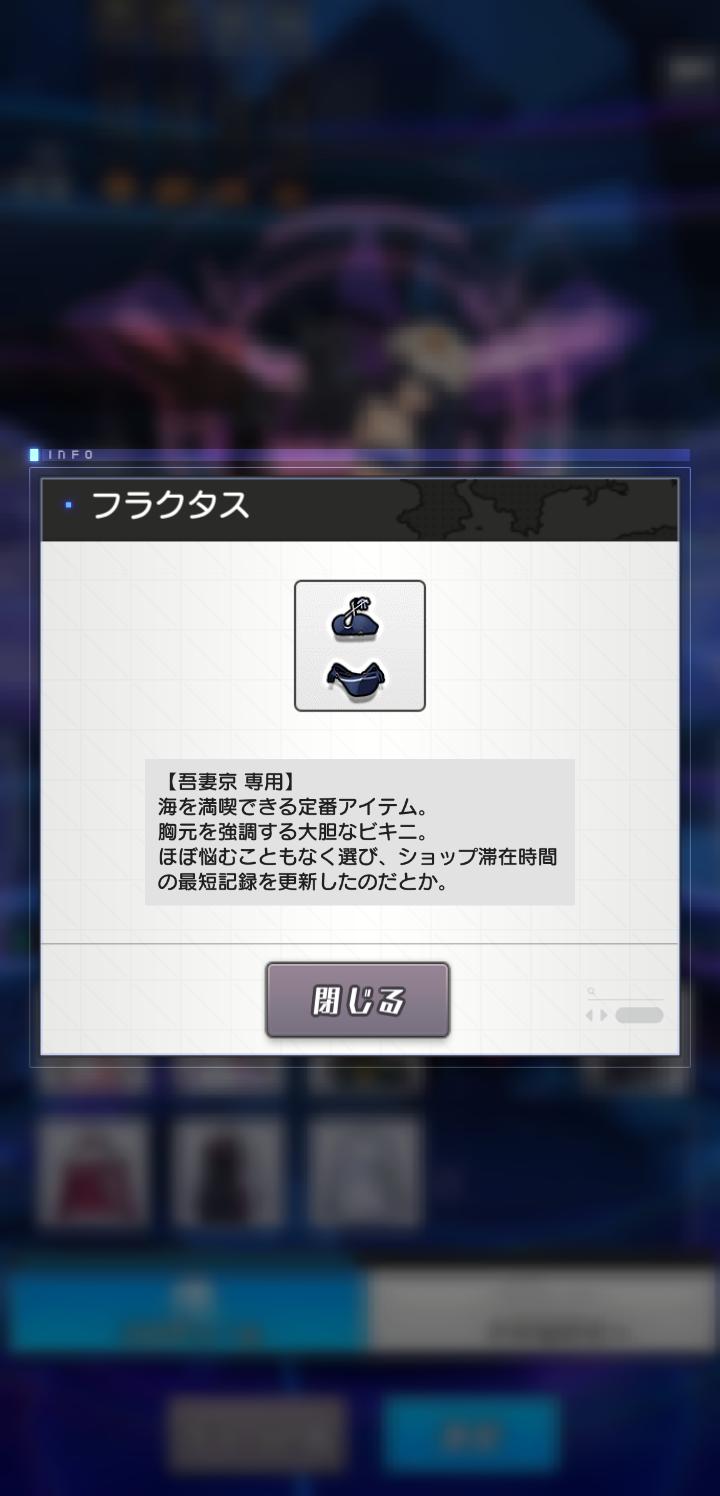Close the フラクタス info dialog
Image resolution: width=720 pixels, height=1496 pixels.
(357, 1000)
